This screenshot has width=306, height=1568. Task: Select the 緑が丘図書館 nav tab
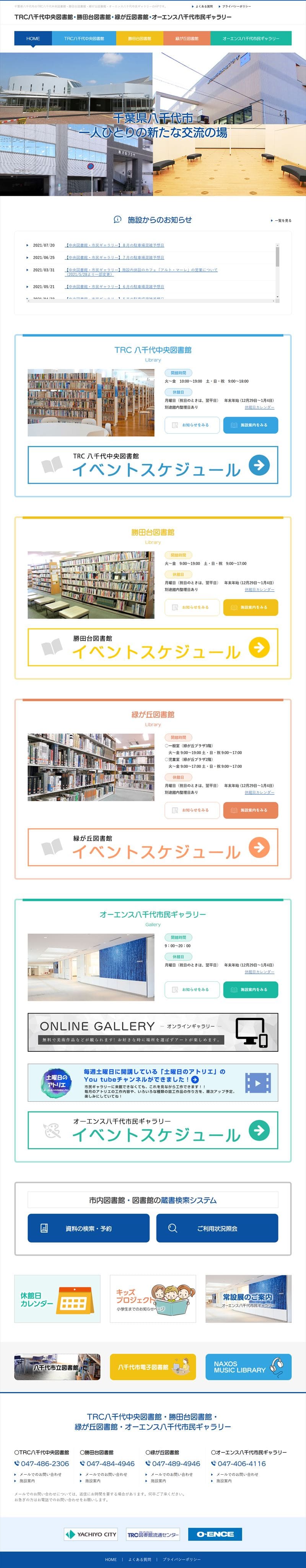point(187,38)
